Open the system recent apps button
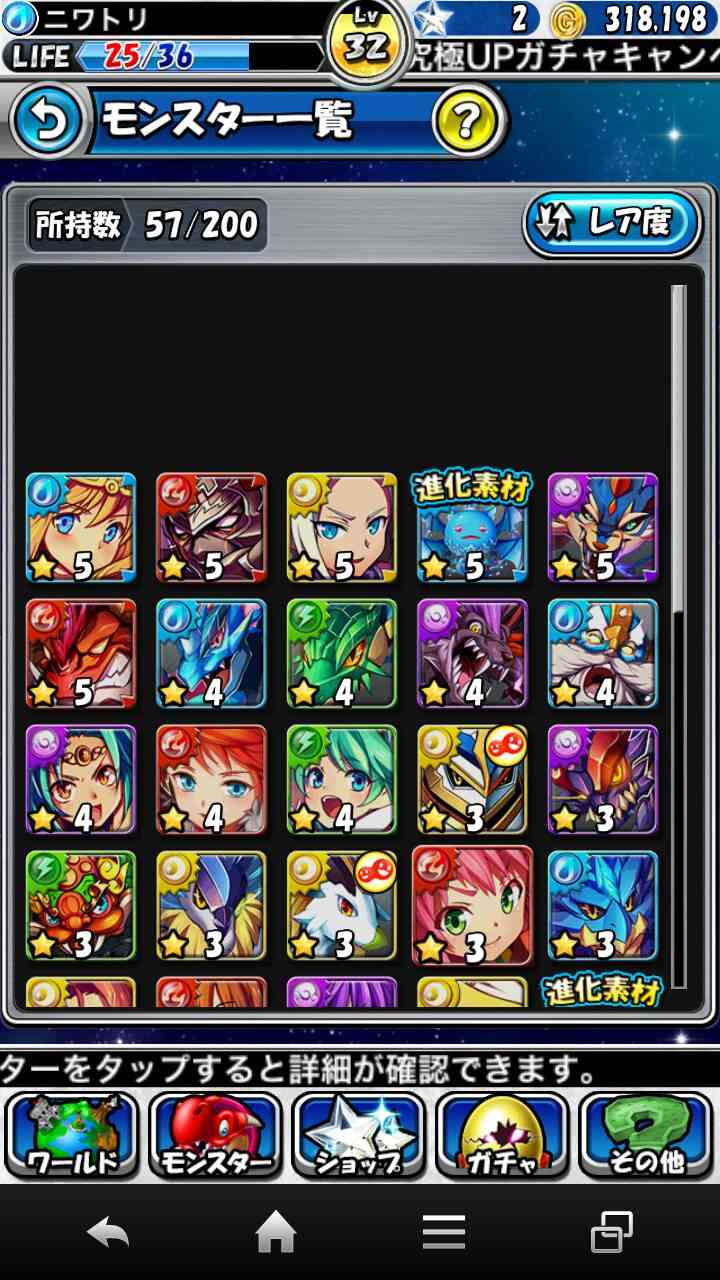This screenshot has width=720, height=1280. coord(612,1233)
